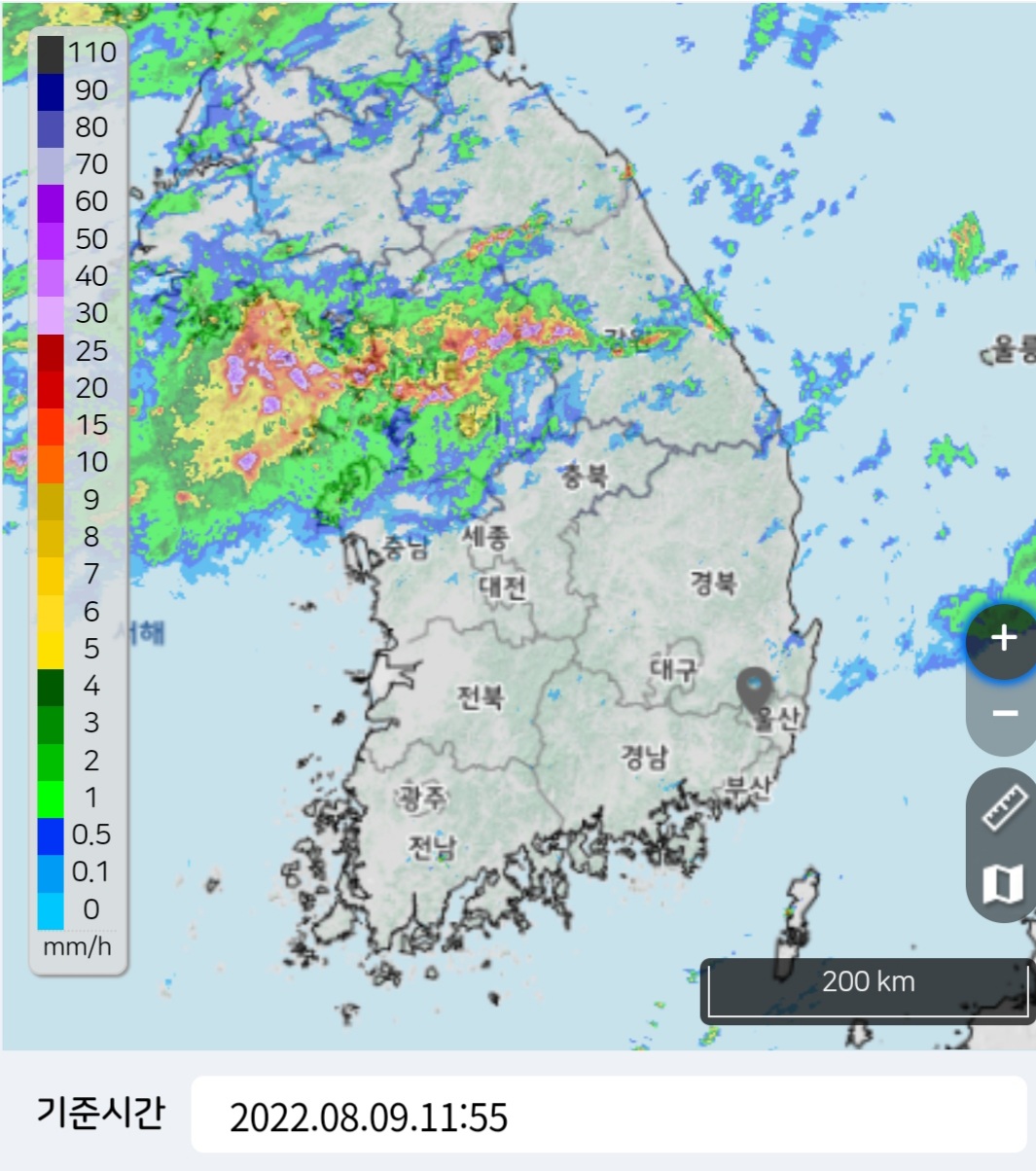Zoom in on the radar map
This screenshot has height=1171, width=1036.
(x=1003, y=639)
